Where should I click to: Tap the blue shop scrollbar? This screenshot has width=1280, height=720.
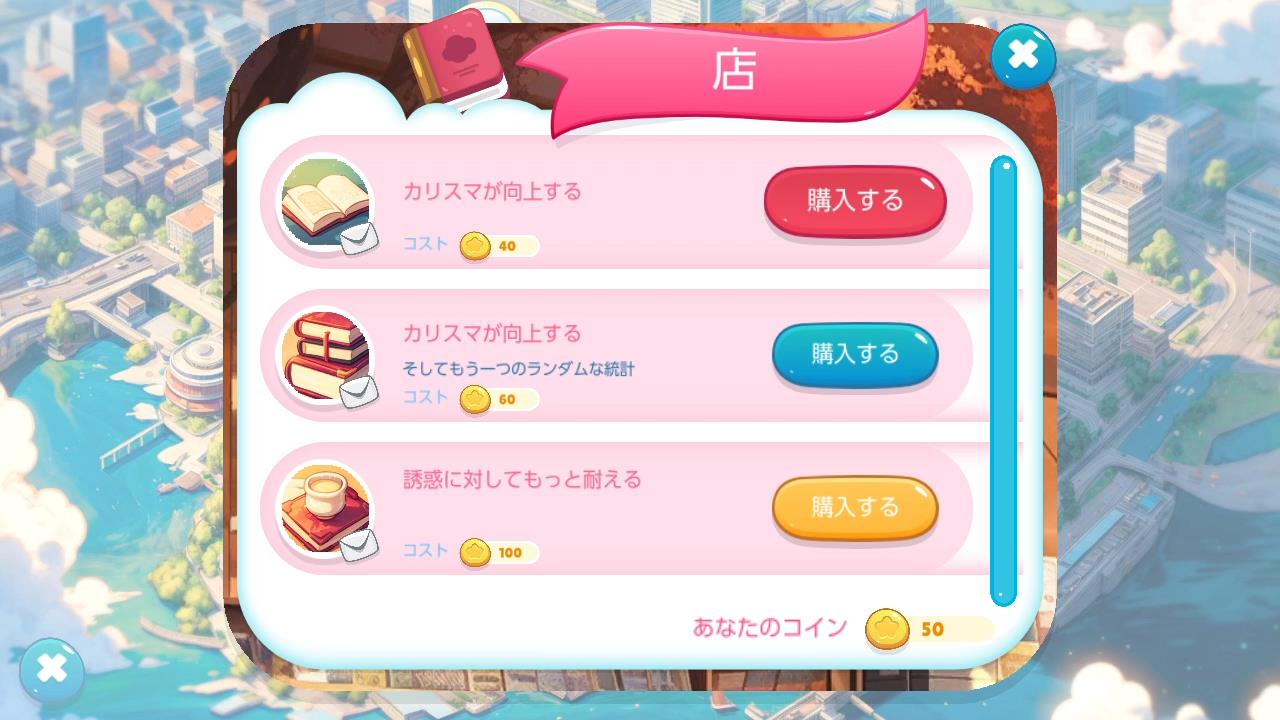[x=1003, y=380]
